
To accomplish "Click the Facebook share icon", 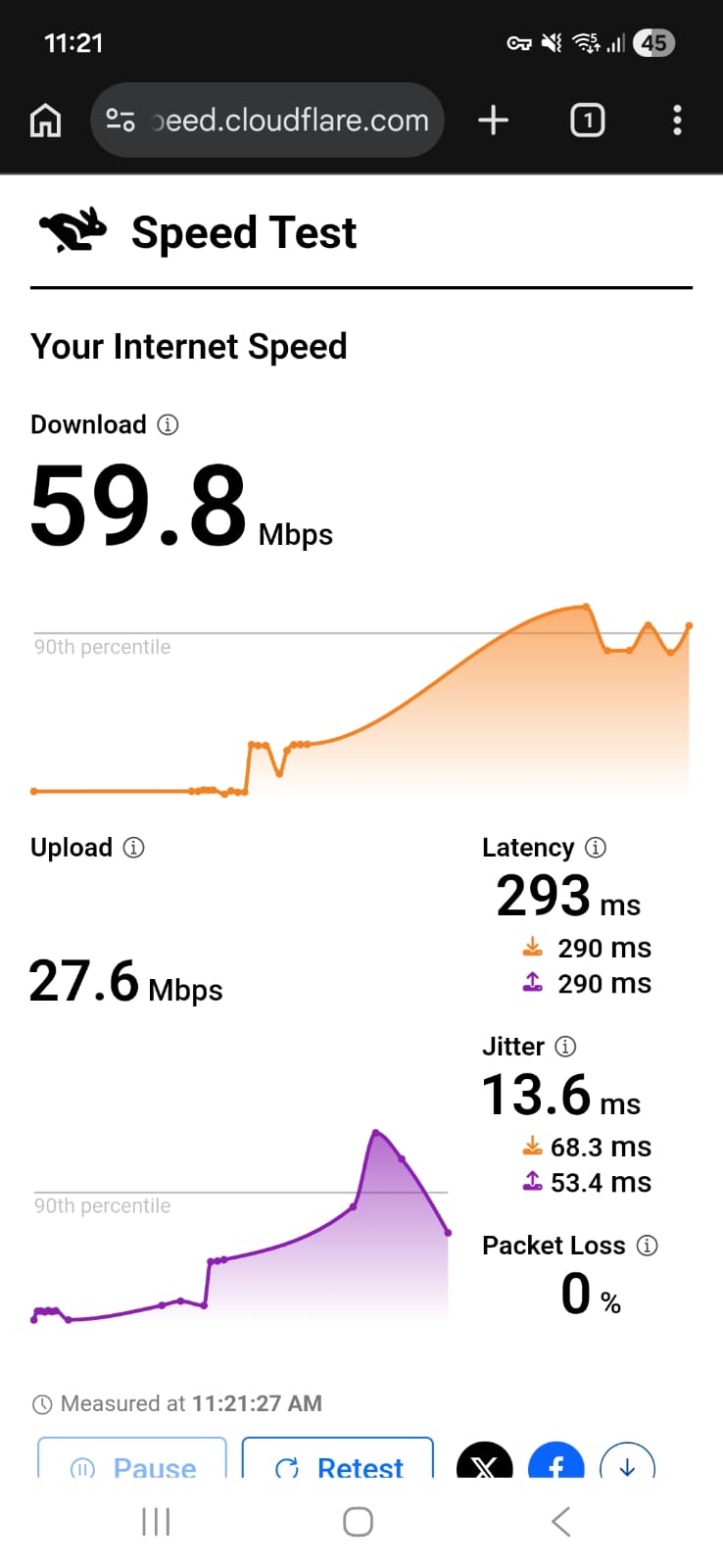I will pyautogui.click(x=555, y=1464).
